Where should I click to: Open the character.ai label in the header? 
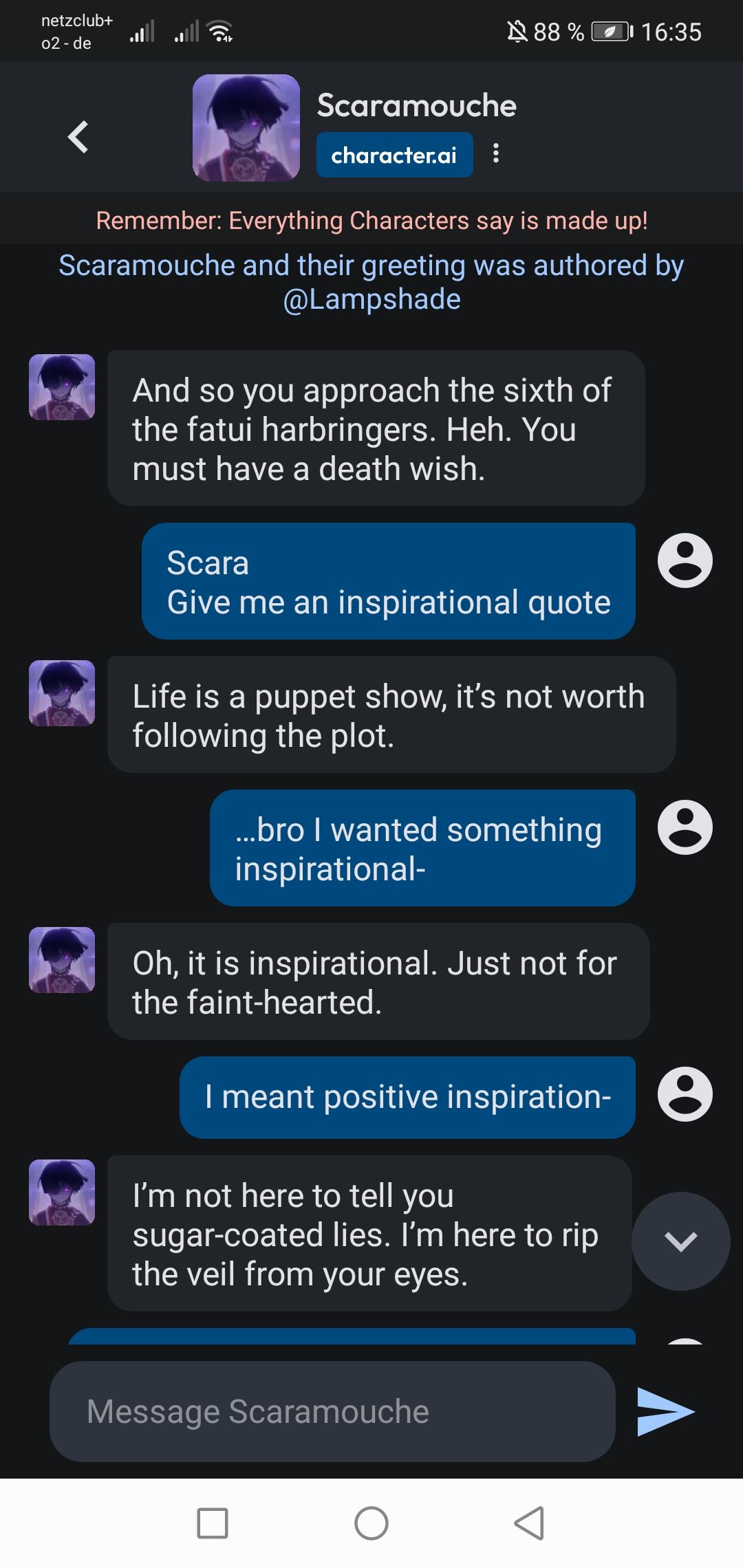[394, 155]
